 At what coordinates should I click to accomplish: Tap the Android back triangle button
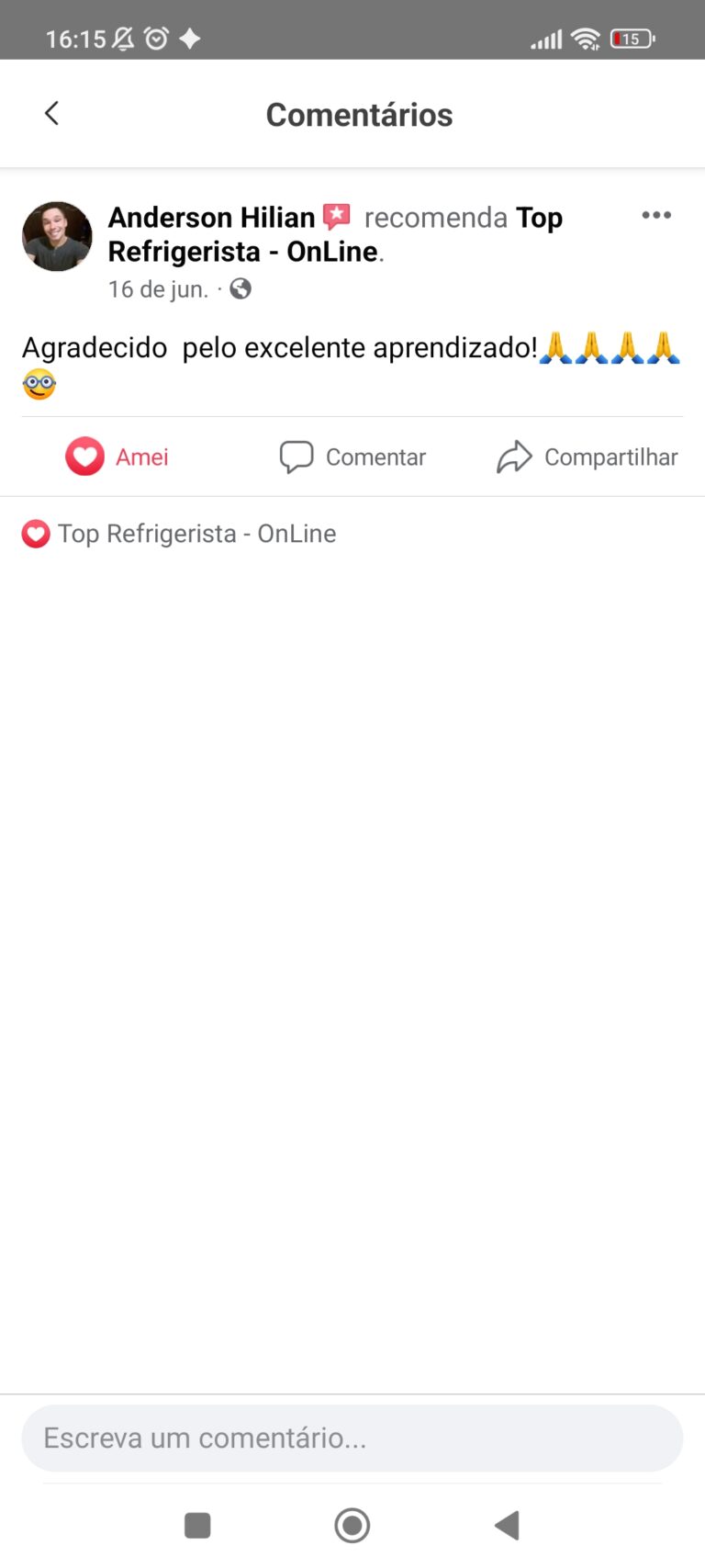506,1526
